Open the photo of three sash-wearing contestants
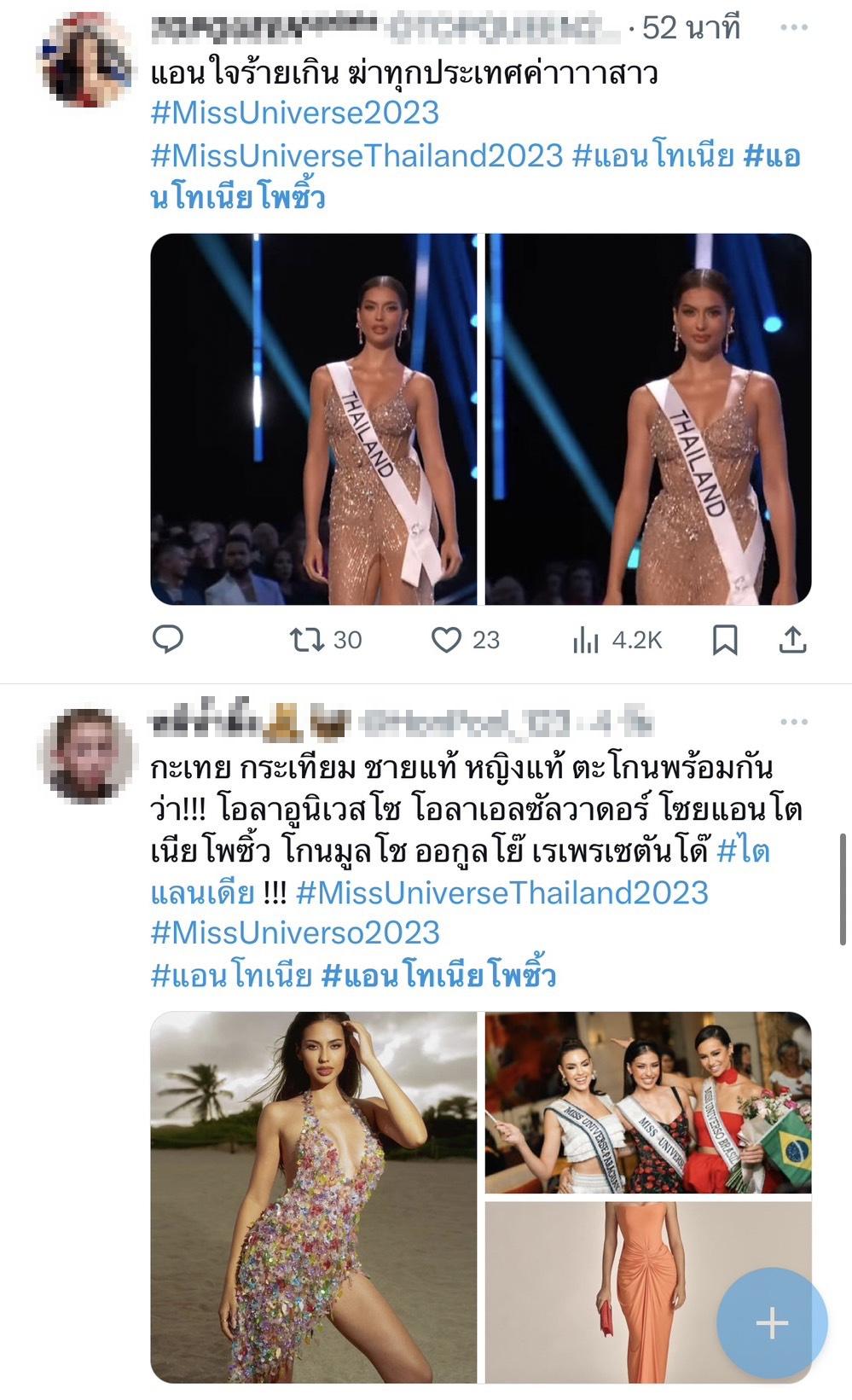This screenshot has height=1400, width=852. 648,1101
